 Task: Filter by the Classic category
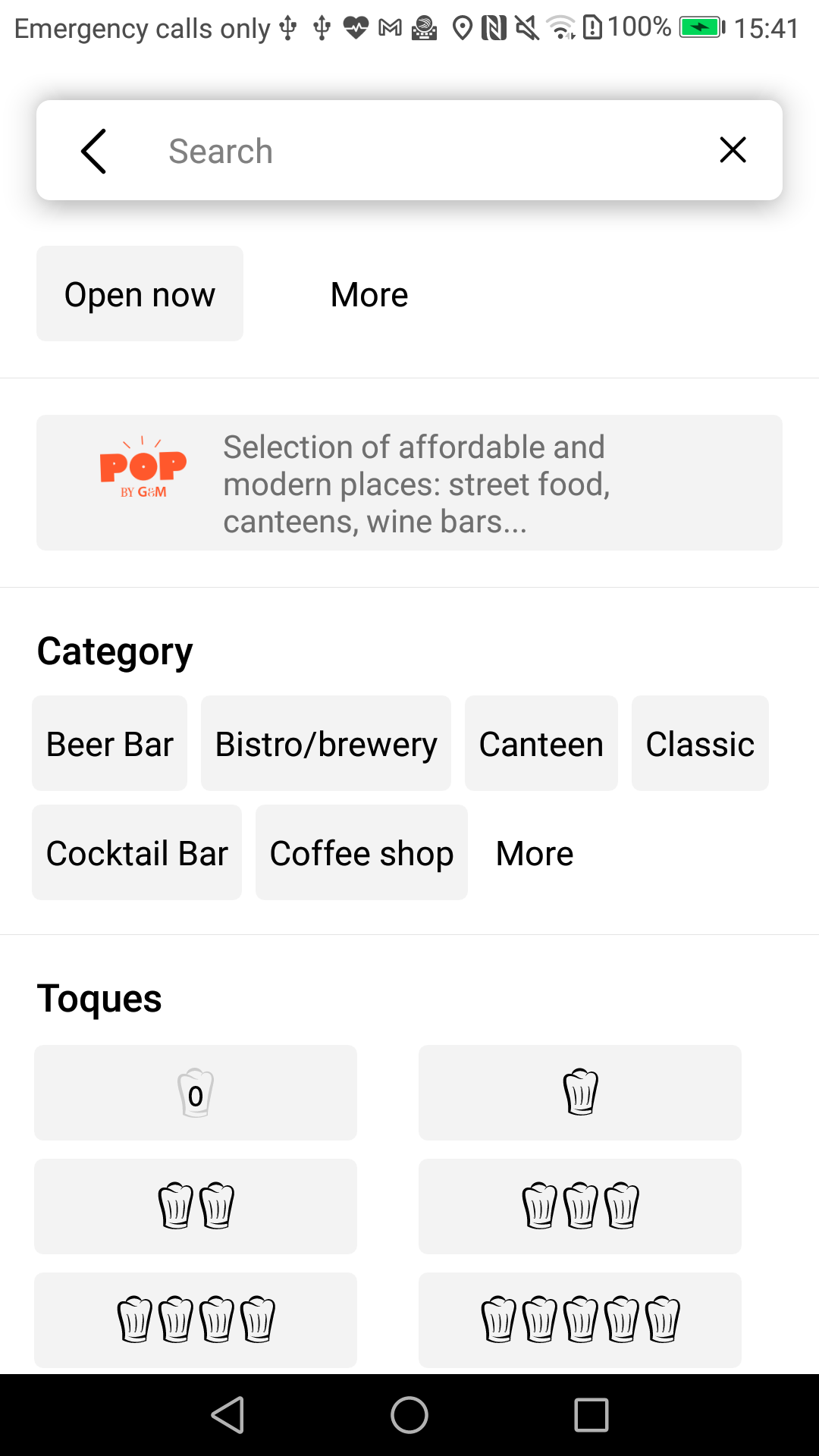pyautogui.click(x=700, y=743)
